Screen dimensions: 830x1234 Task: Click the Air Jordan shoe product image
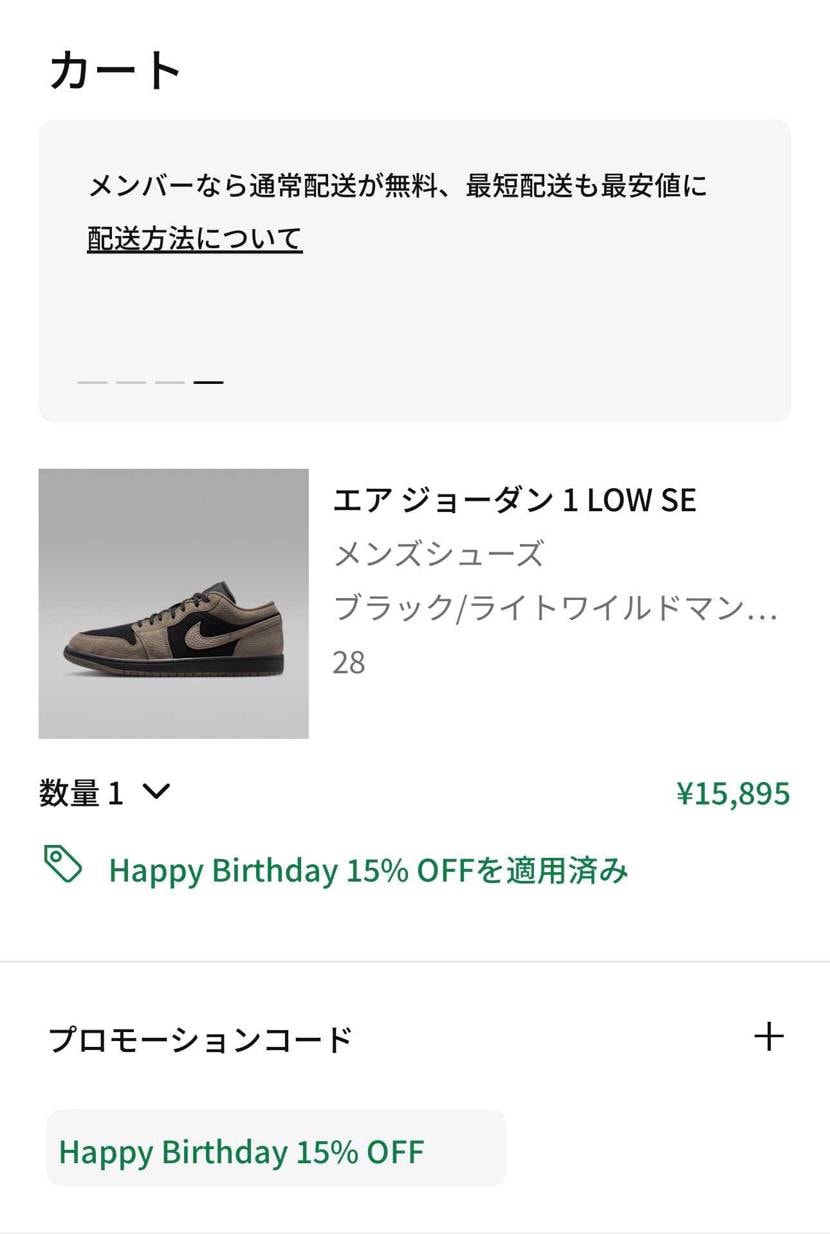175,603
